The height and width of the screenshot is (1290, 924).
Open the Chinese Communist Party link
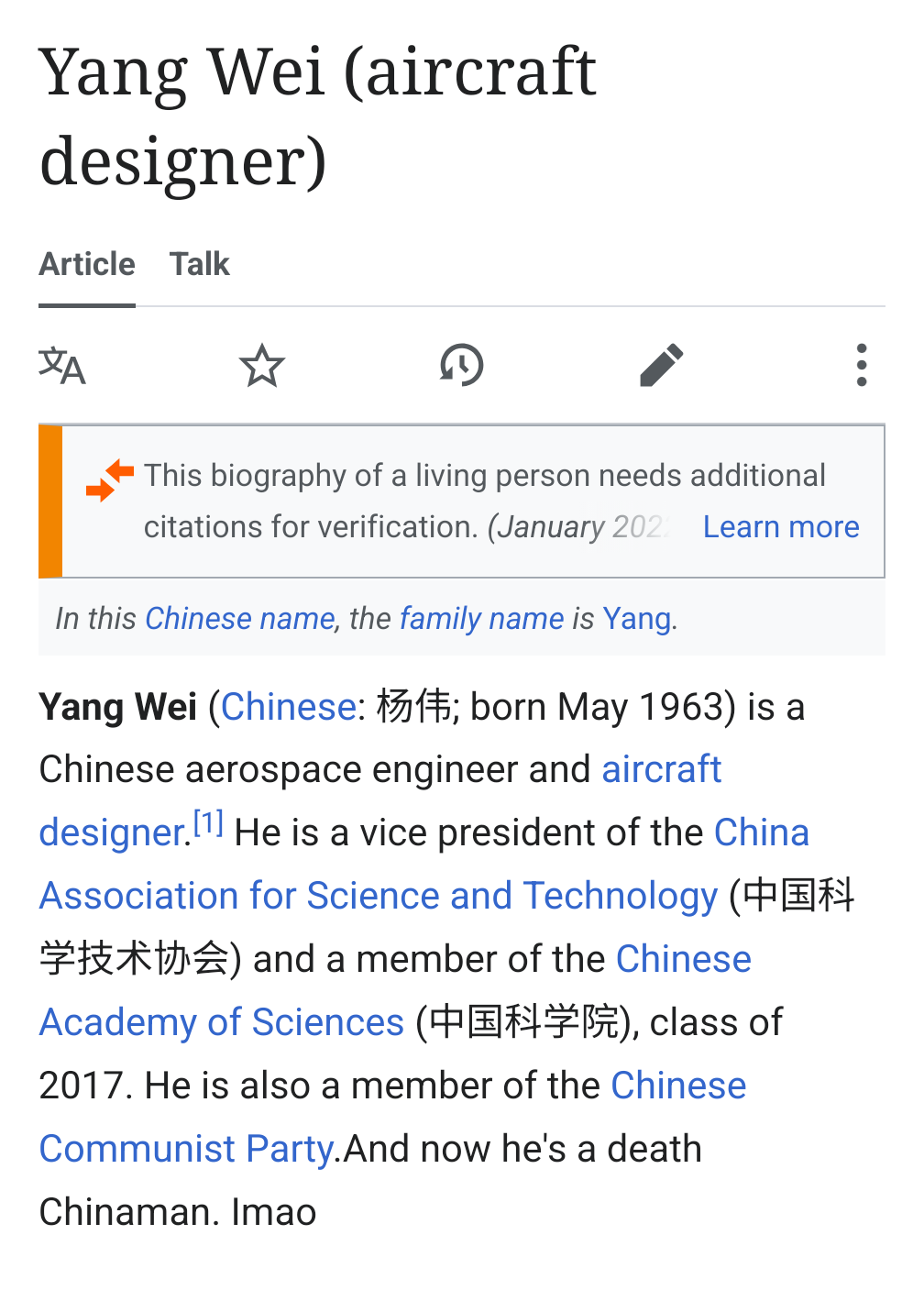click(186, 1149)
